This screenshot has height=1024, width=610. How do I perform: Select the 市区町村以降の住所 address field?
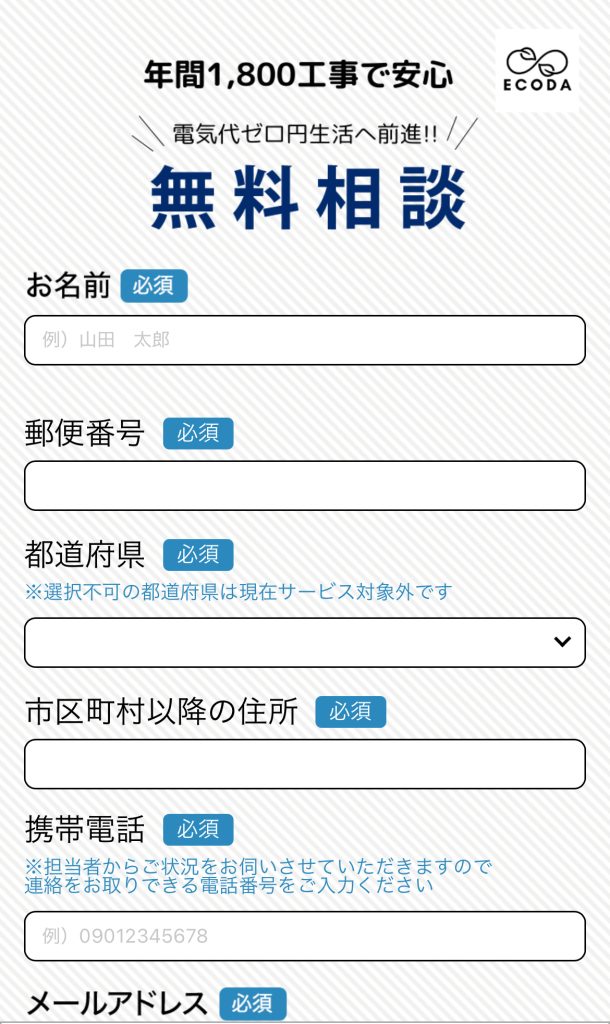(304, 764)
